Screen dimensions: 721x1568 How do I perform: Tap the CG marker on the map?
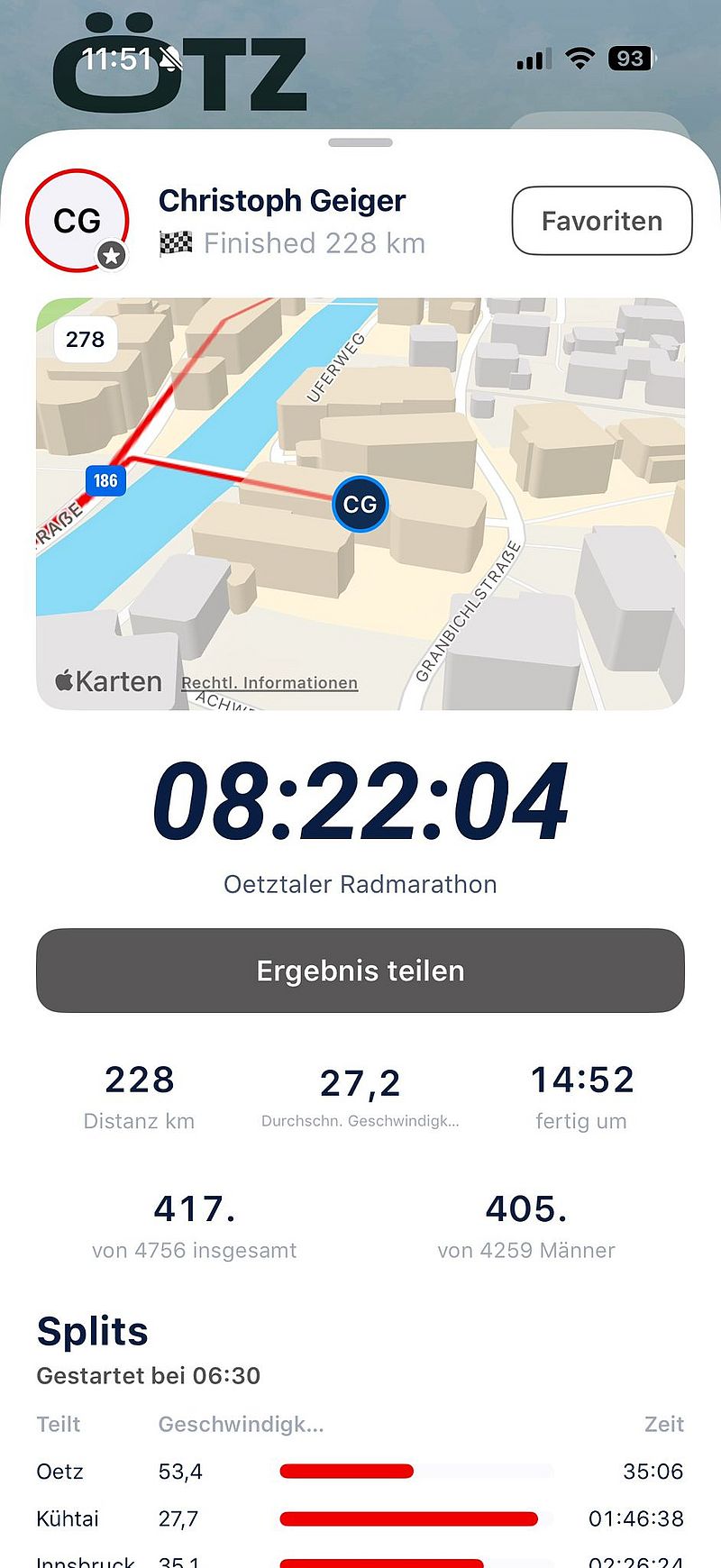[360, 505]
